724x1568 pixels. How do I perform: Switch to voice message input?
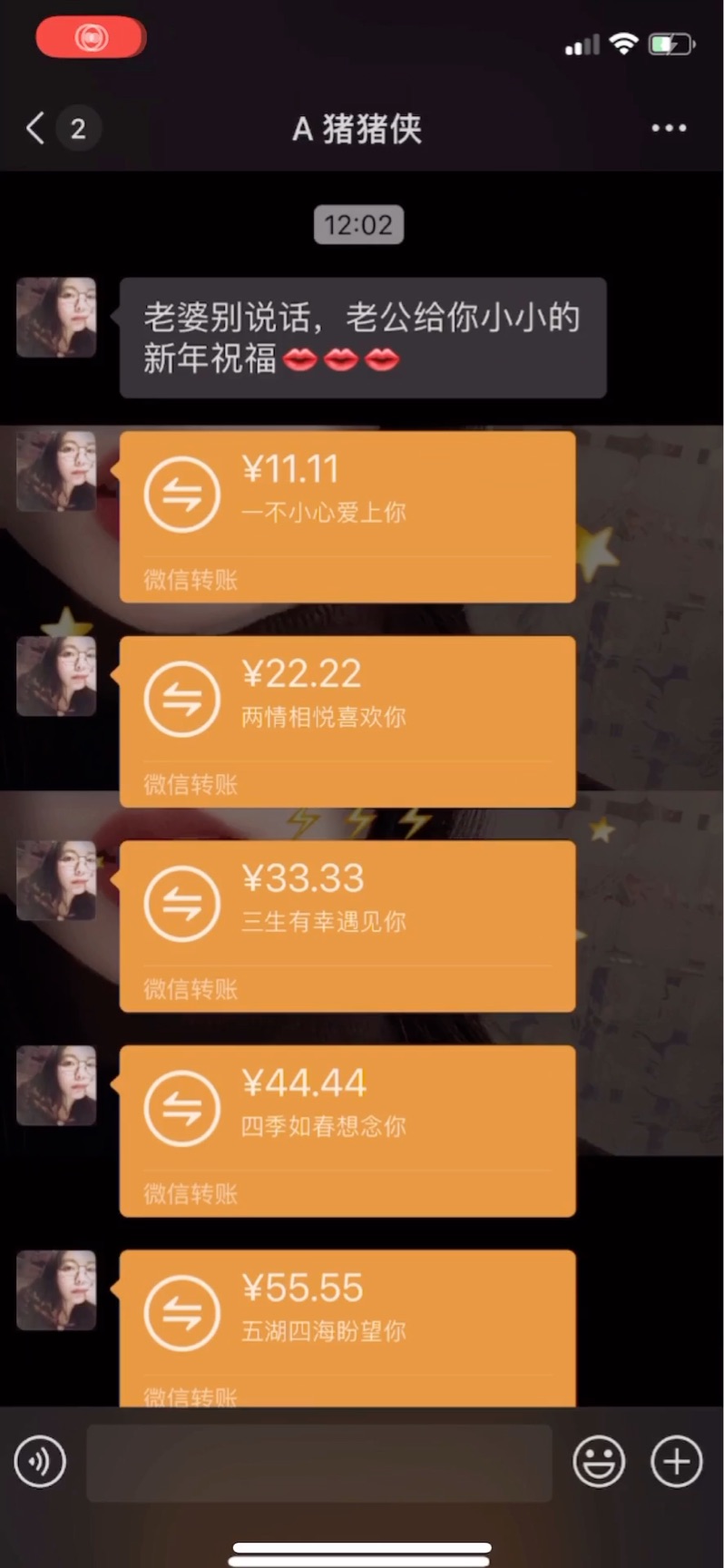(40, 1461)
